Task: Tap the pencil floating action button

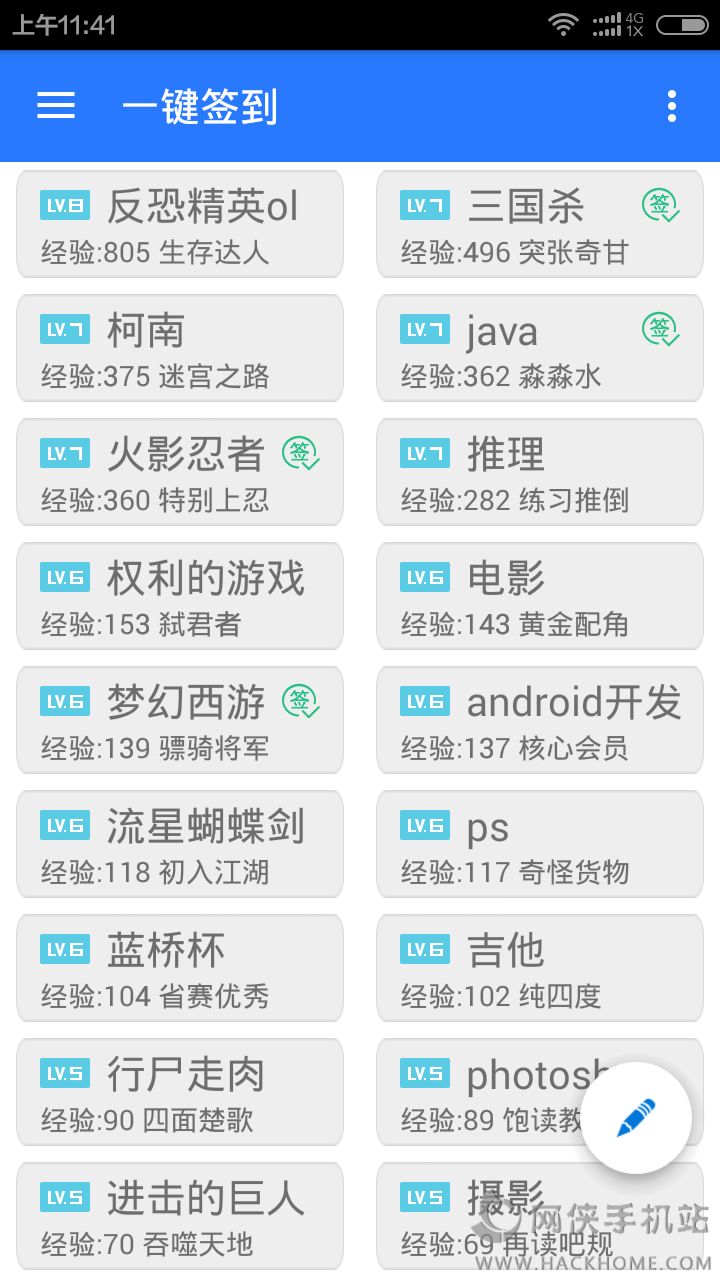Action: pos(636,1117)
